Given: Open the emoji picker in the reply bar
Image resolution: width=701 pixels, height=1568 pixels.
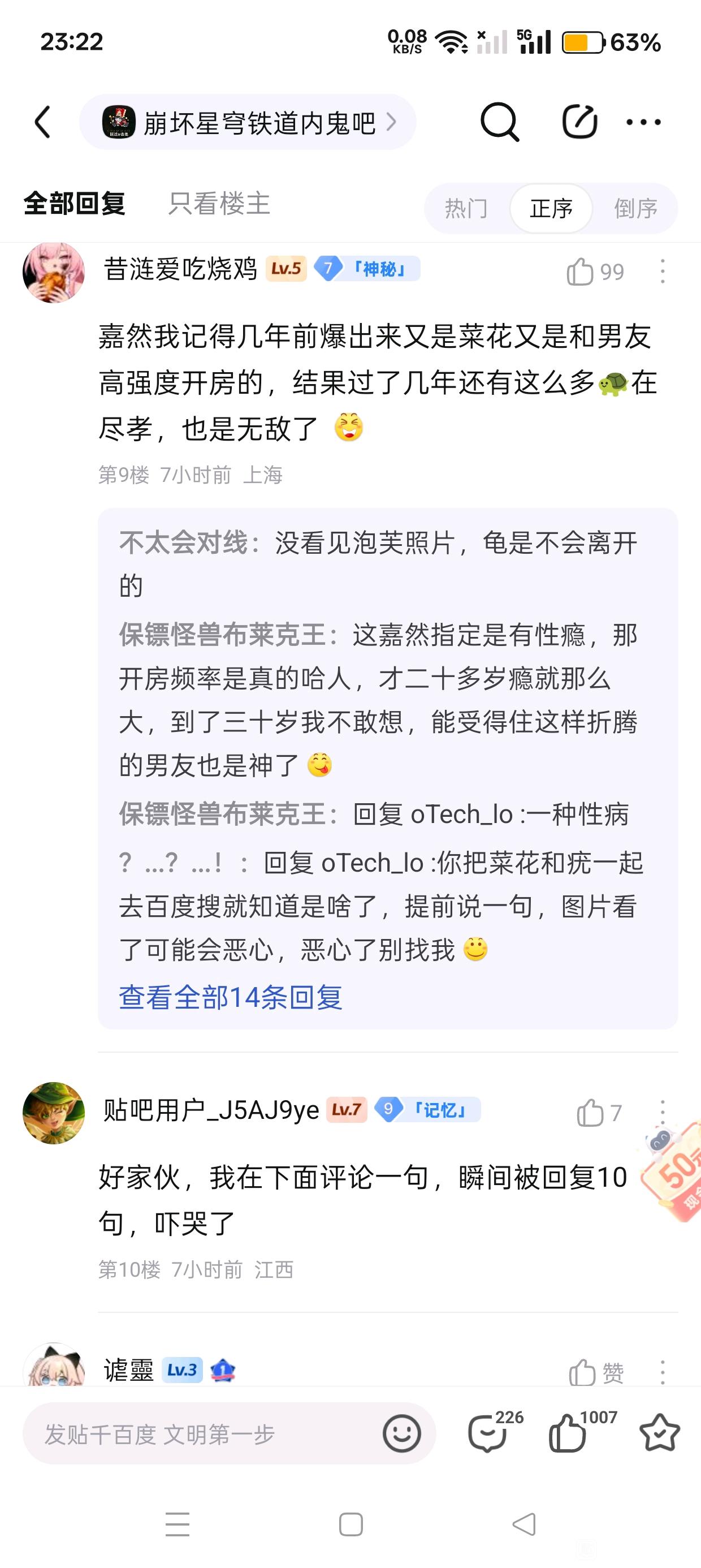Looking at the screenshot, I should (401, 1434).
